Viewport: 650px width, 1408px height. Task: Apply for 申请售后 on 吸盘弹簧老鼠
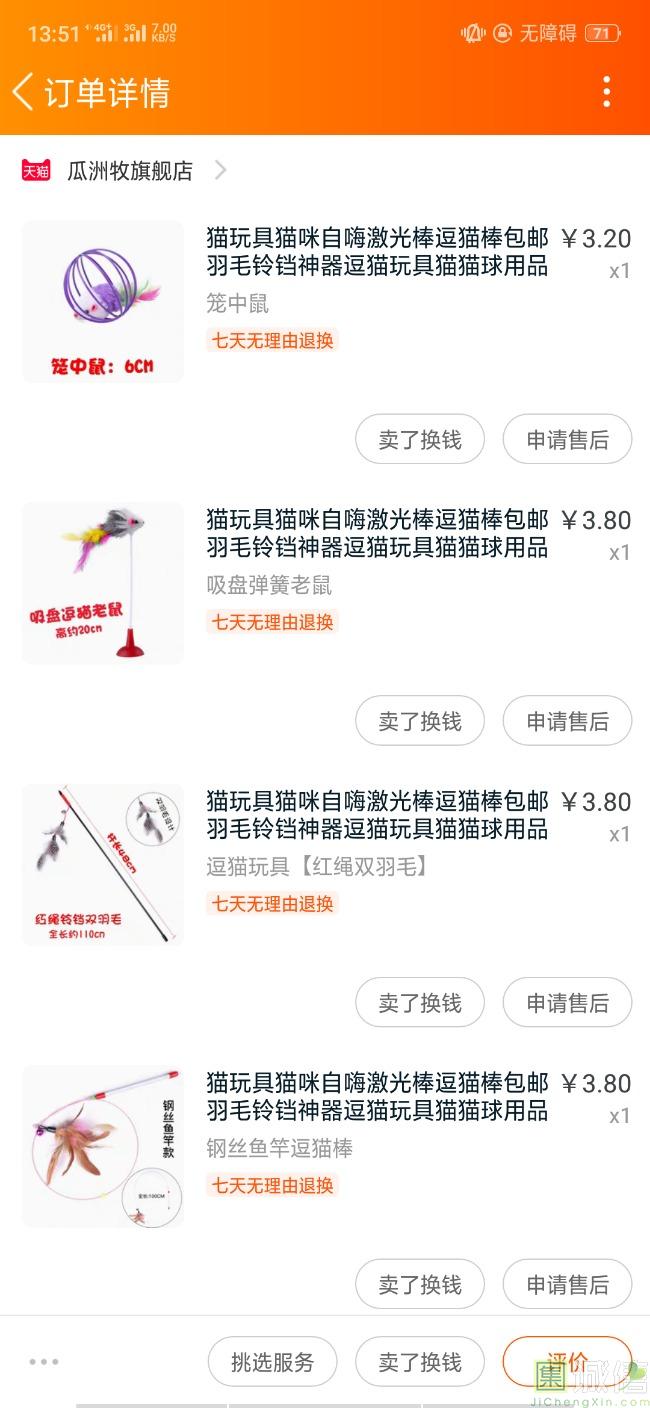pos(567,722)
